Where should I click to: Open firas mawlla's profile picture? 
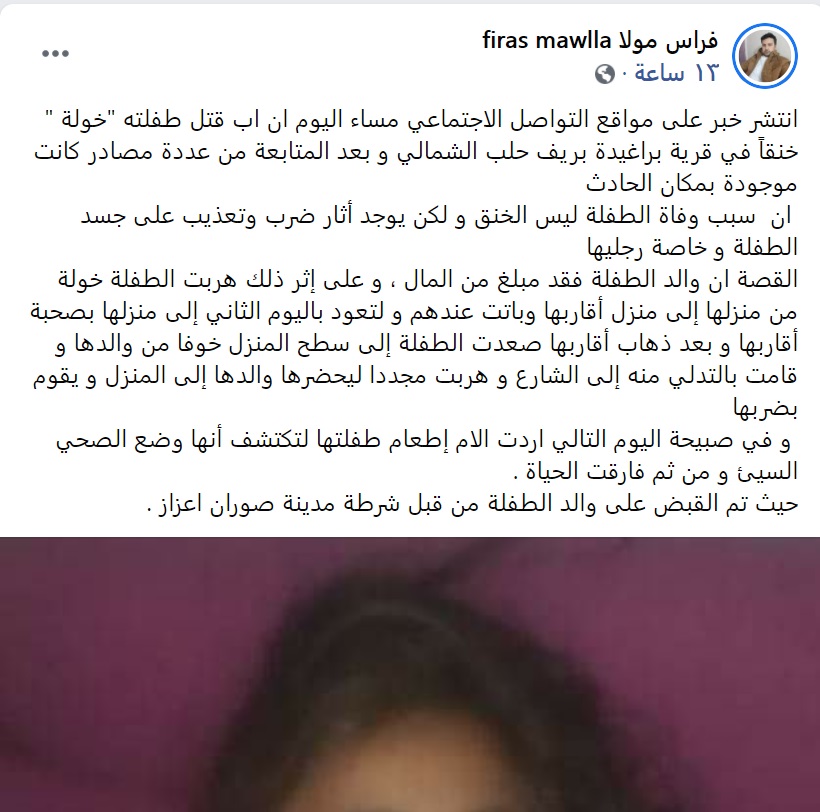pyautogui.click(x=764, y=54)
